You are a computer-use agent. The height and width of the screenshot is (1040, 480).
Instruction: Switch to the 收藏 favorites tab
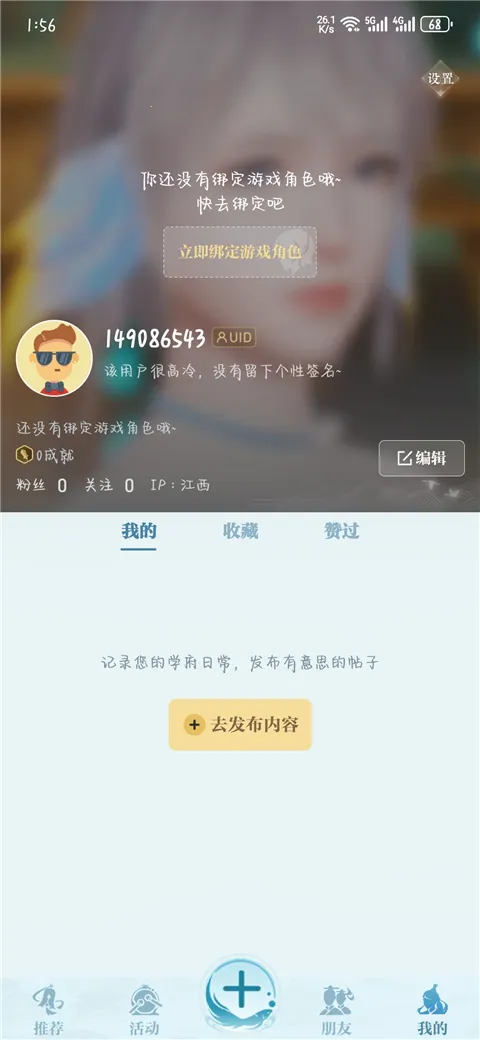(240, 531)
